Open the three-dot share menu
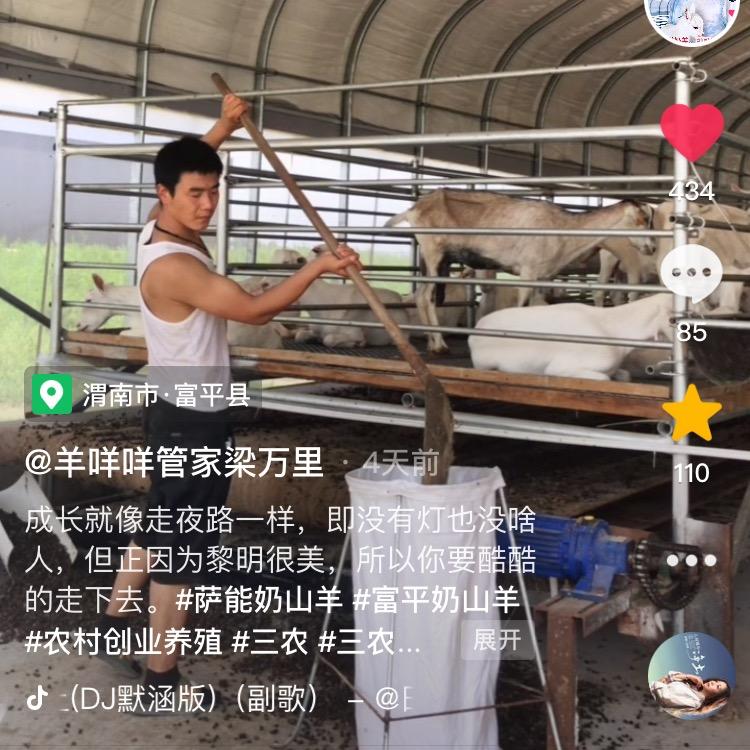 [692, 560]
